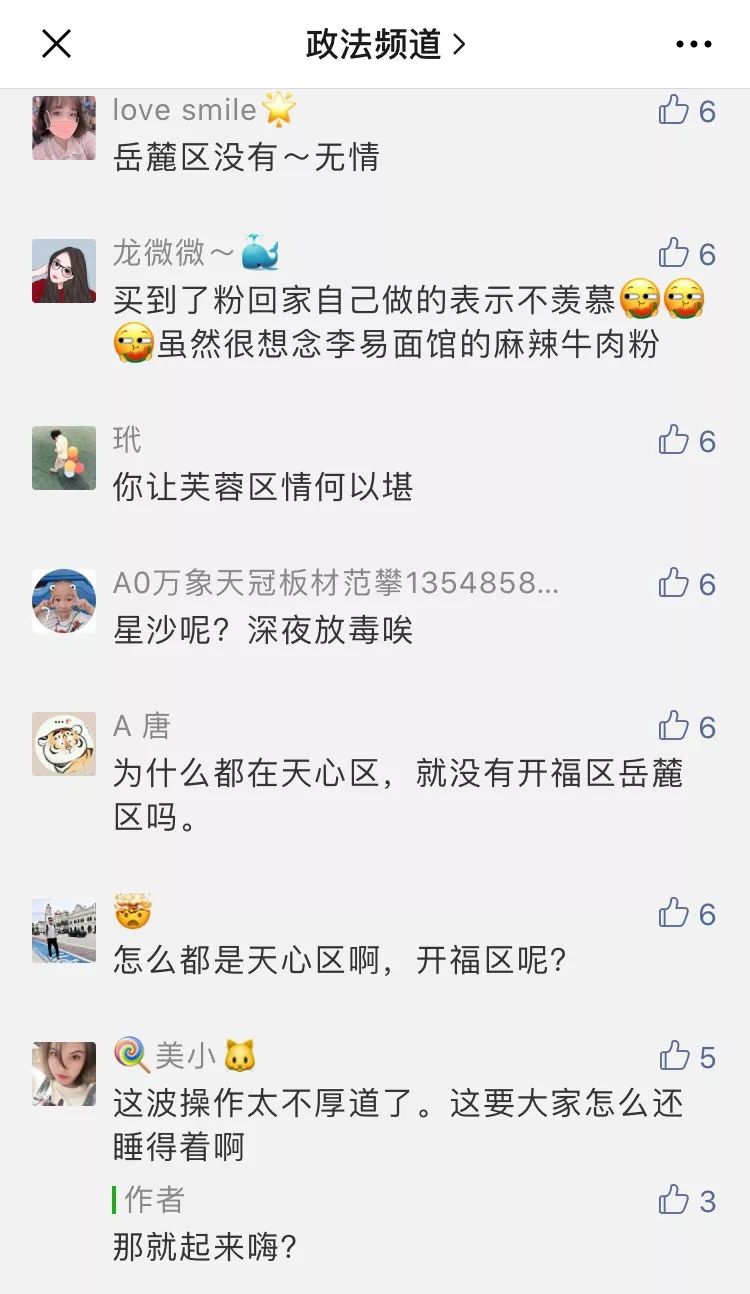Image resolution: width=750 pixels, height=1294 pixels.
Task: Like 玳's comment about 芙蓉区
Action: point(675,440)
